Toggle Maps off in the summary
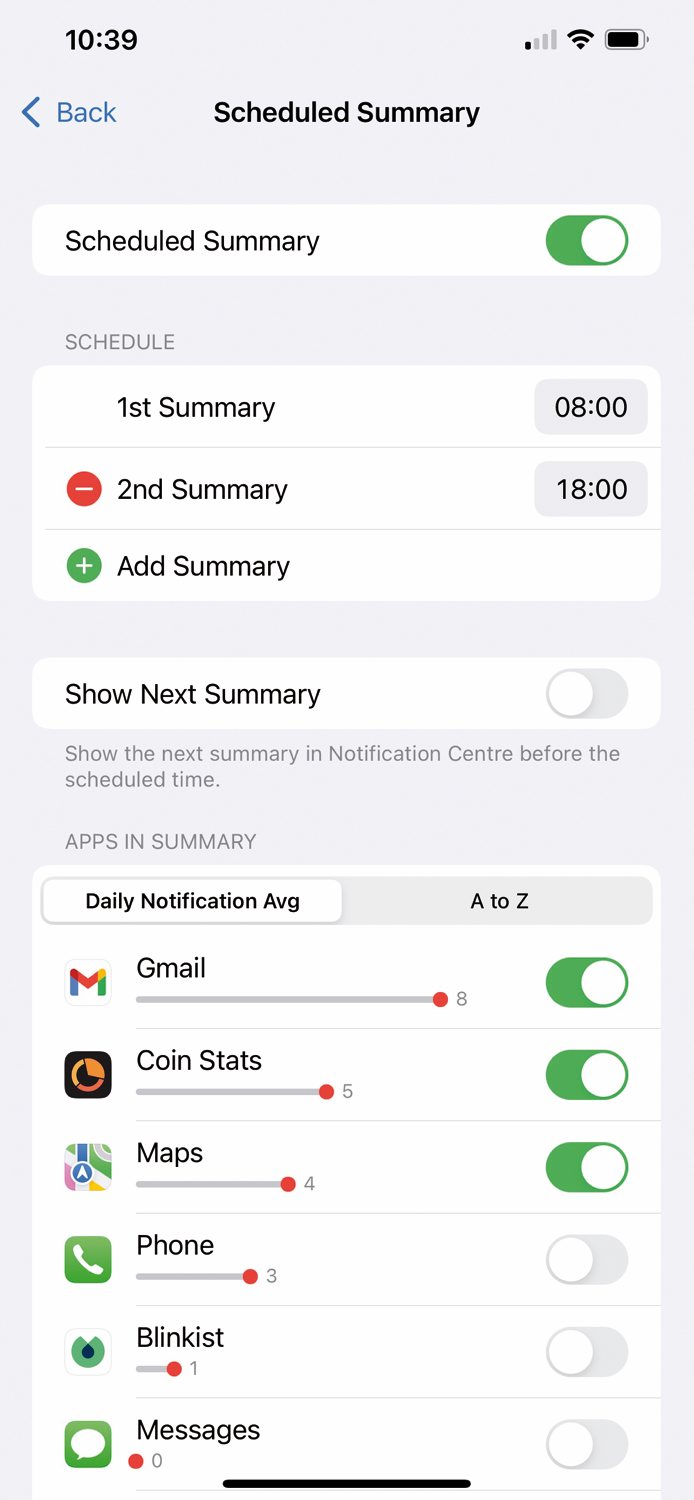Screen dimensions: 694x1500 [586, 1168]
